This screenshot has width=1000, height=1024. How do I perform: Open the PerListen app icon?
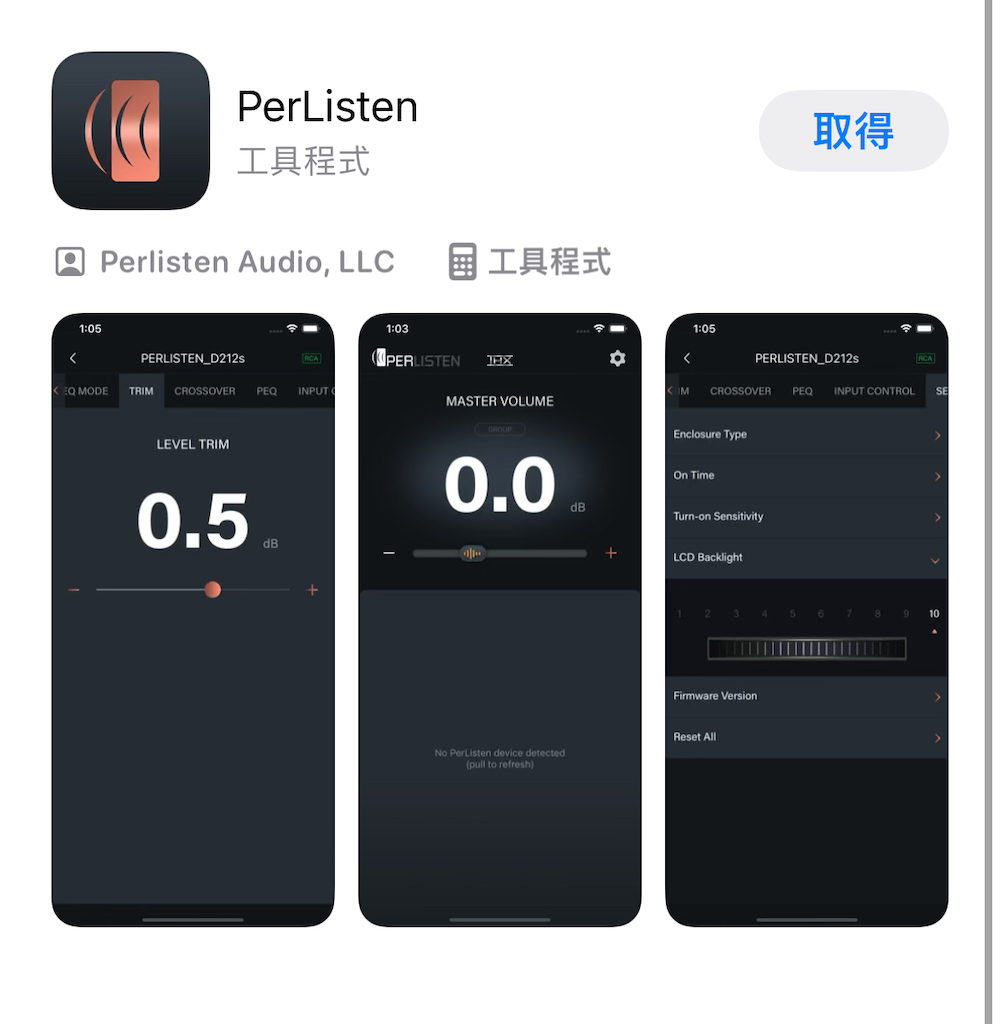click(x=130, y=131)
